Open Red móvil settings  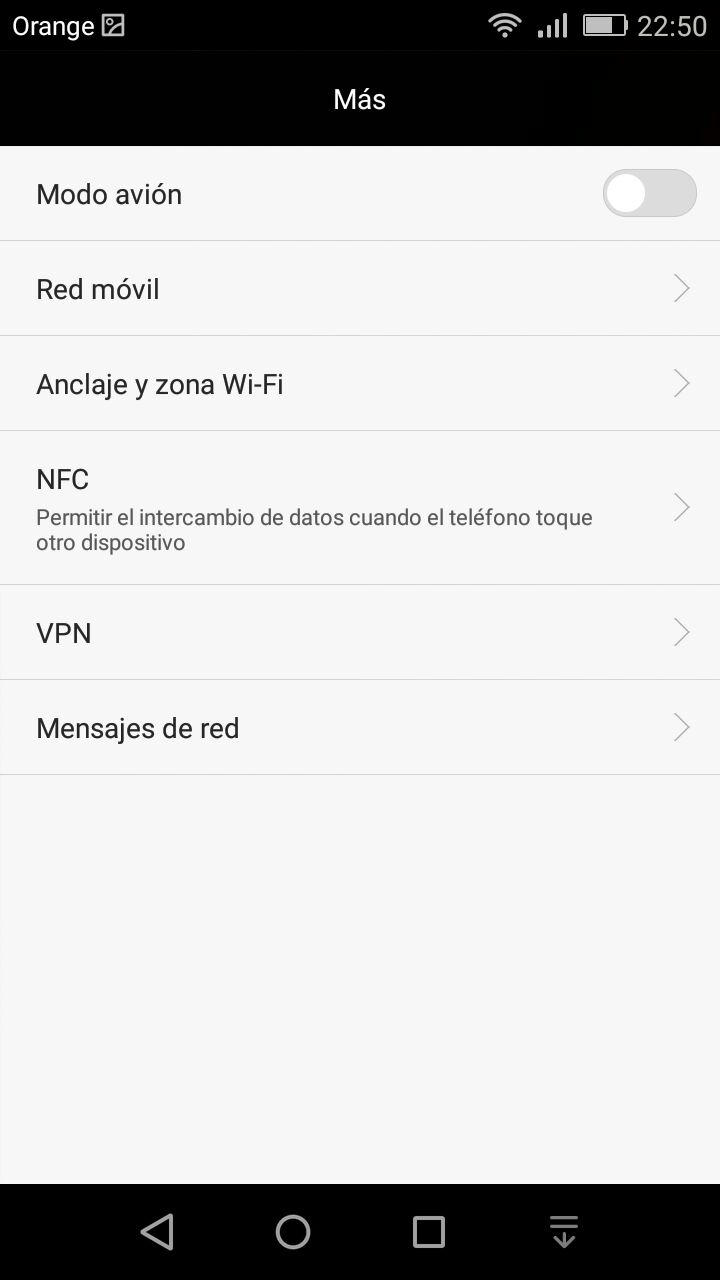pyautogui.click(x=360, y=289)
